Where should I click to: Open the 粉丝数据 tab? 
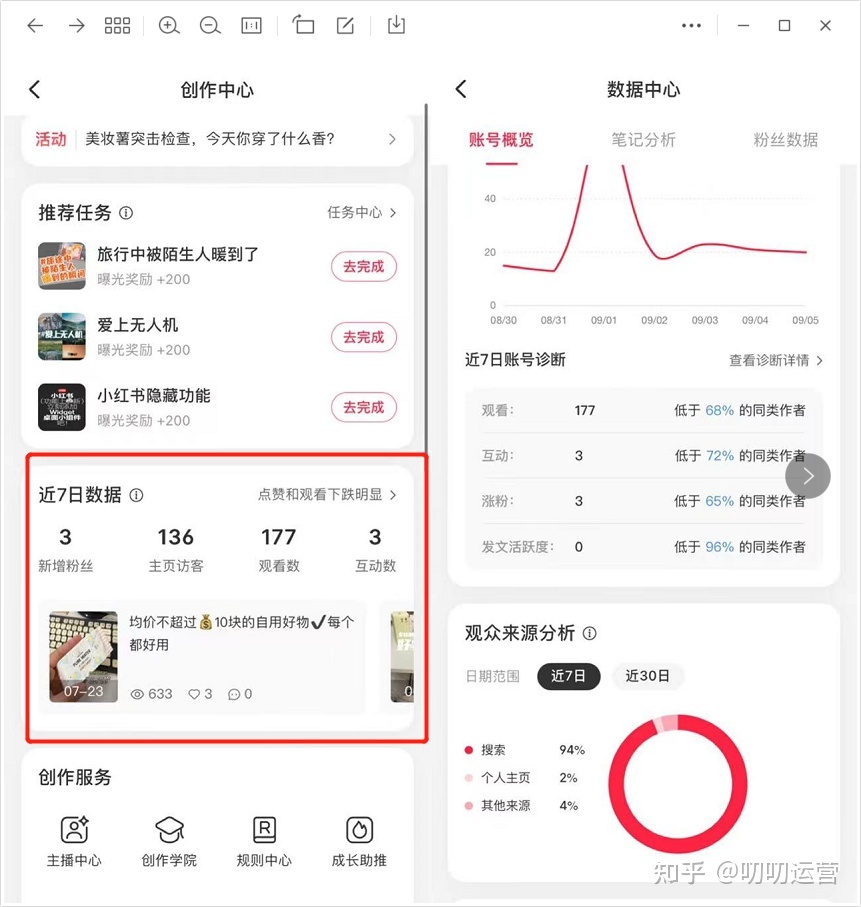(x=786, y=140)
